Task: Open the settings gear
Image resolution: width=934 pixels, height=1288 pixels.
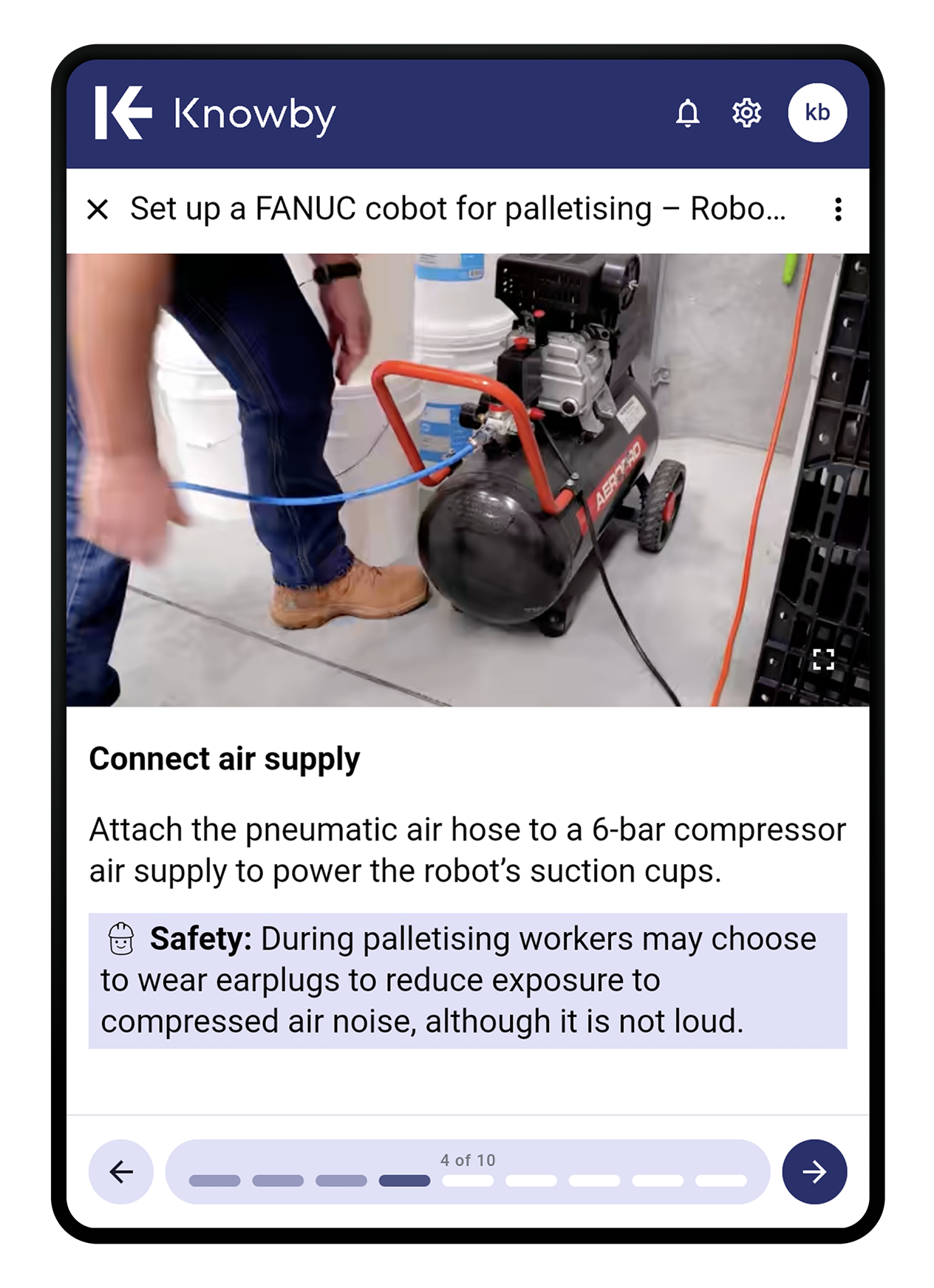Action: (746, 113)
